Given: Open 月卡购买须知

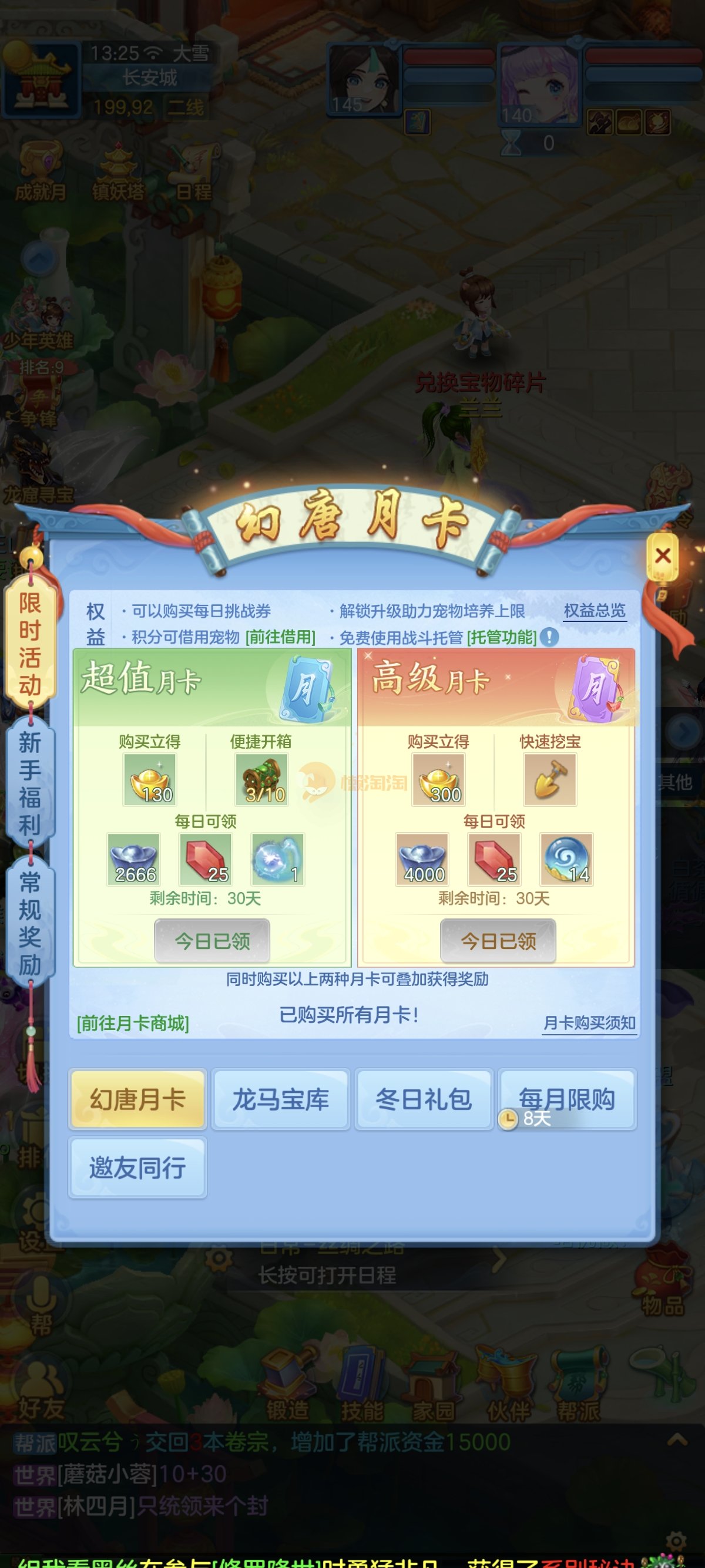Looking at the screenshot, I should (589, 1023).
